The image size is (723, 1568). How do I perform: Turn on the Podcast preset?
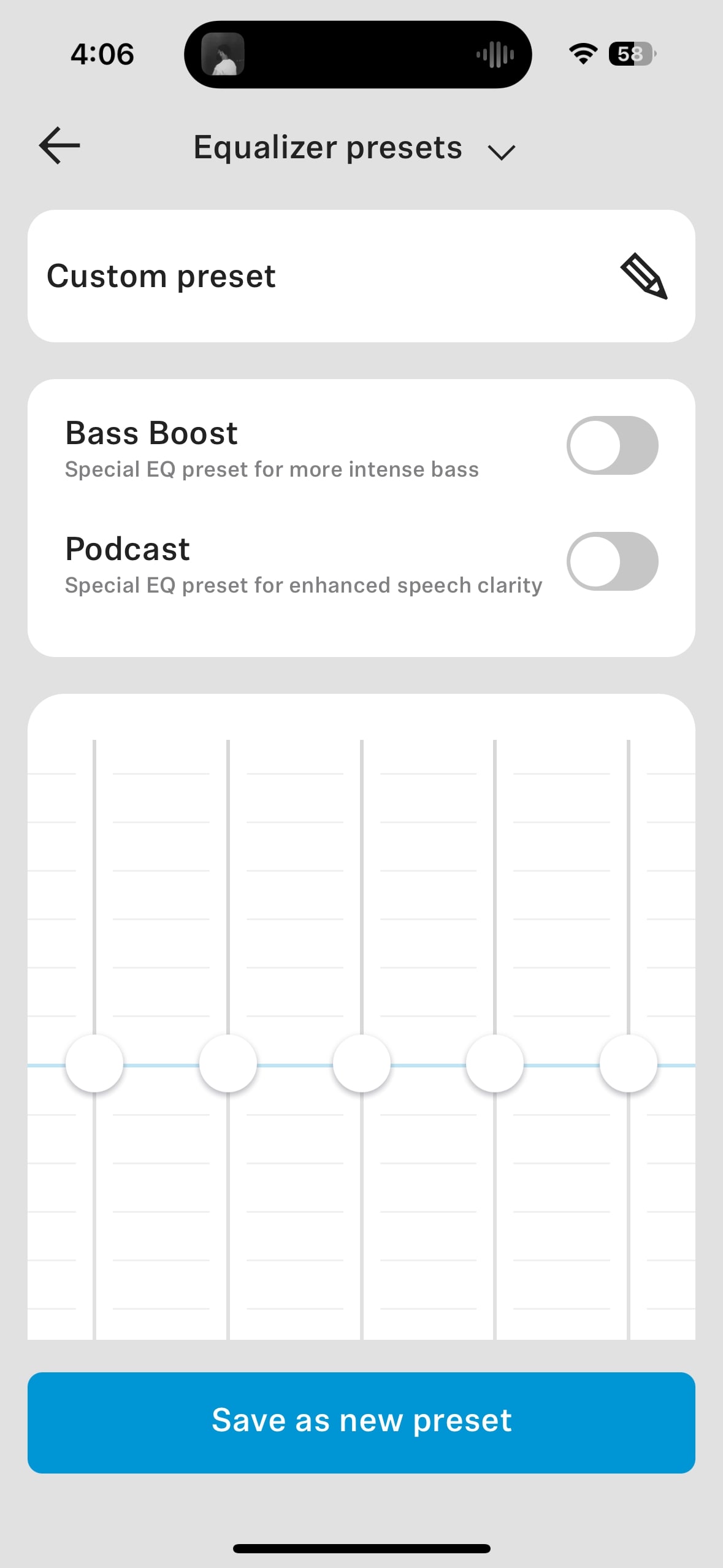612,561
